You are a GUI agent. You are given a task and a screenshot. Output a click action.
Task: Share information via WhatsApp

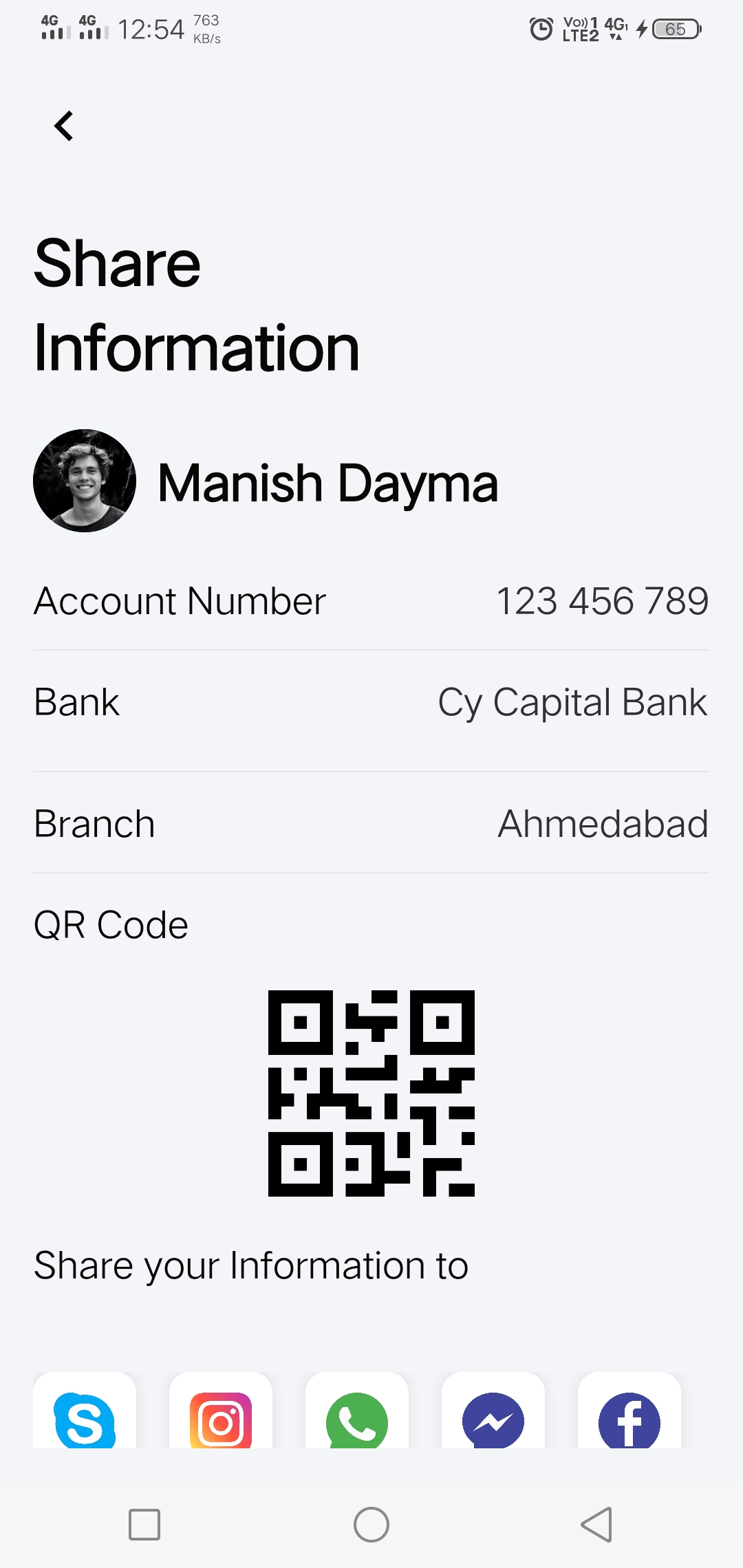click(x=357, y=1418)
